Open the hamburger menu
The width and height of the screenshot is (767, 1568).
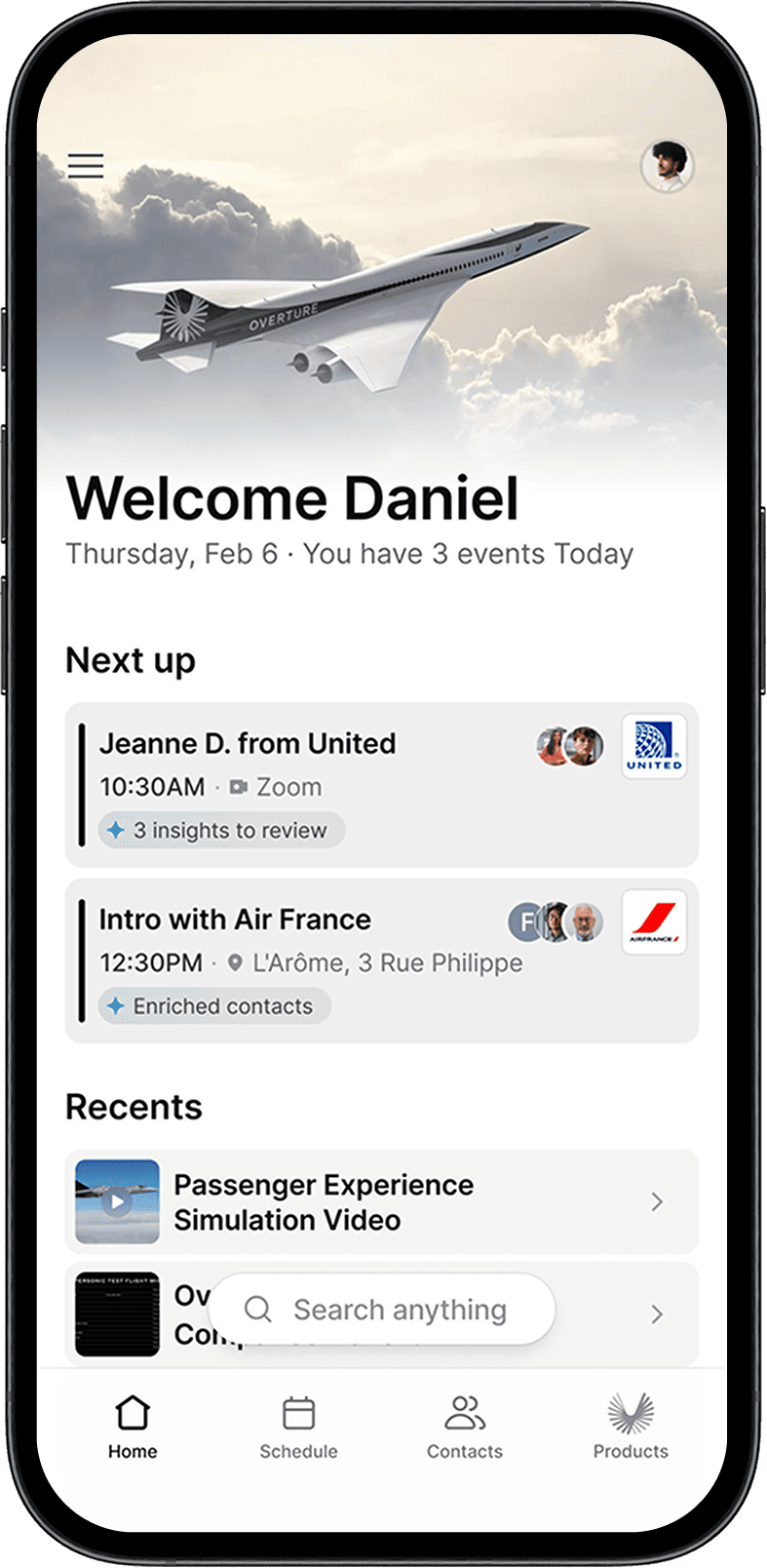86,166
